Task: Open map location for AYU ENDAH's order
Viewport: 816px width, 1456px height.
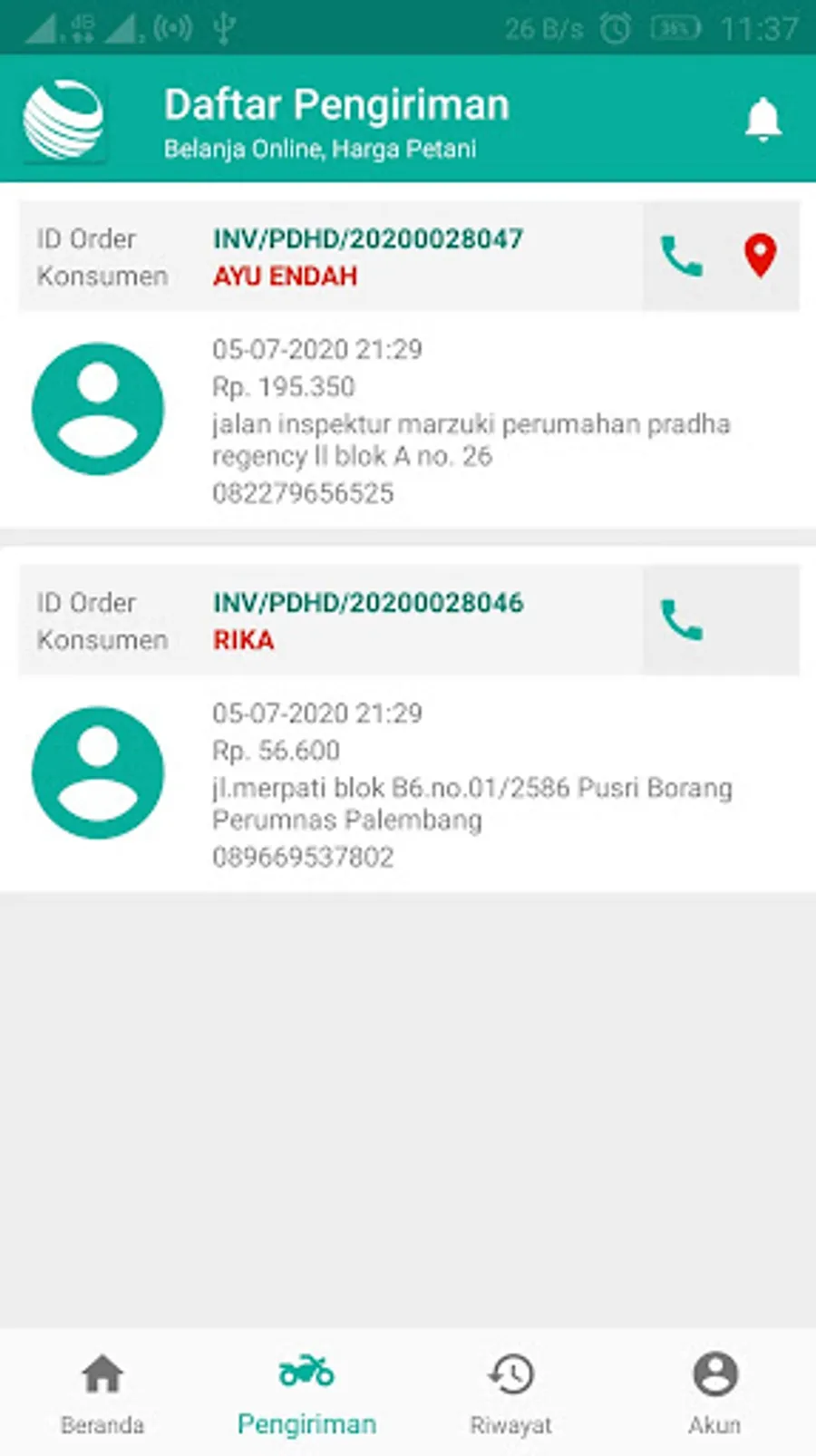Action: [x=761, y=257]
